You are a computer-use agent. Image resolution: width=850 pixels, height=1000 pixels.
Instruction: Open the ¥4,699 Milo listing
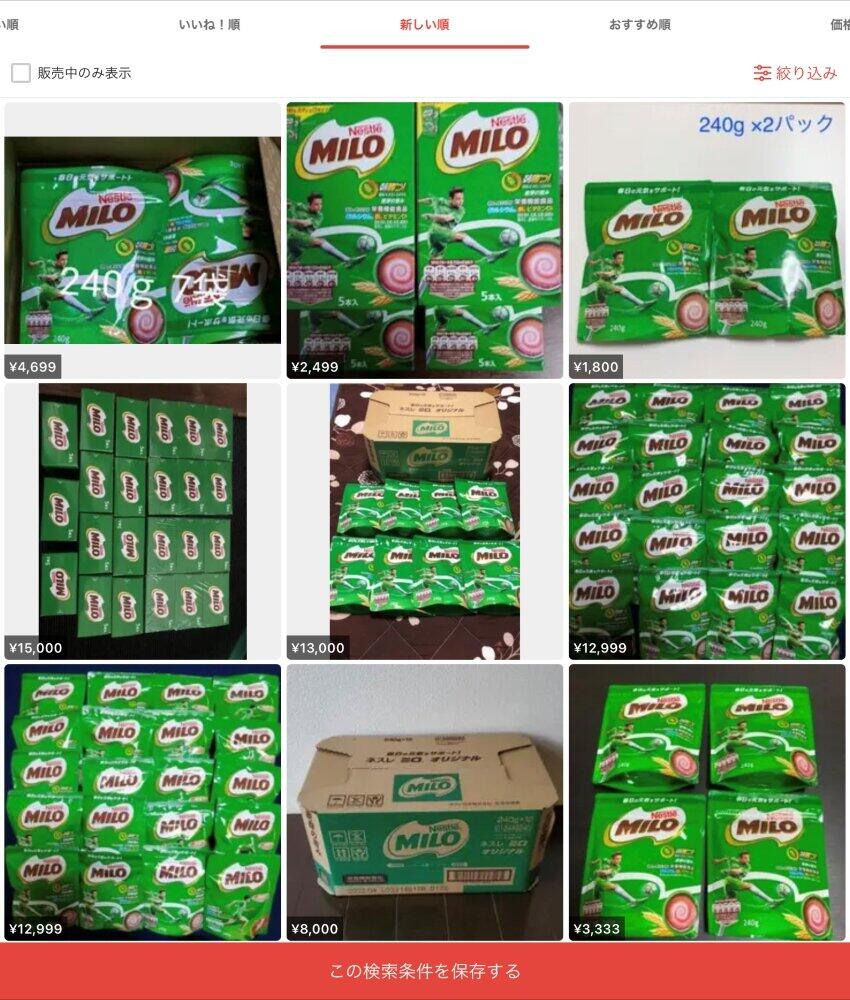tap(143, 240)
